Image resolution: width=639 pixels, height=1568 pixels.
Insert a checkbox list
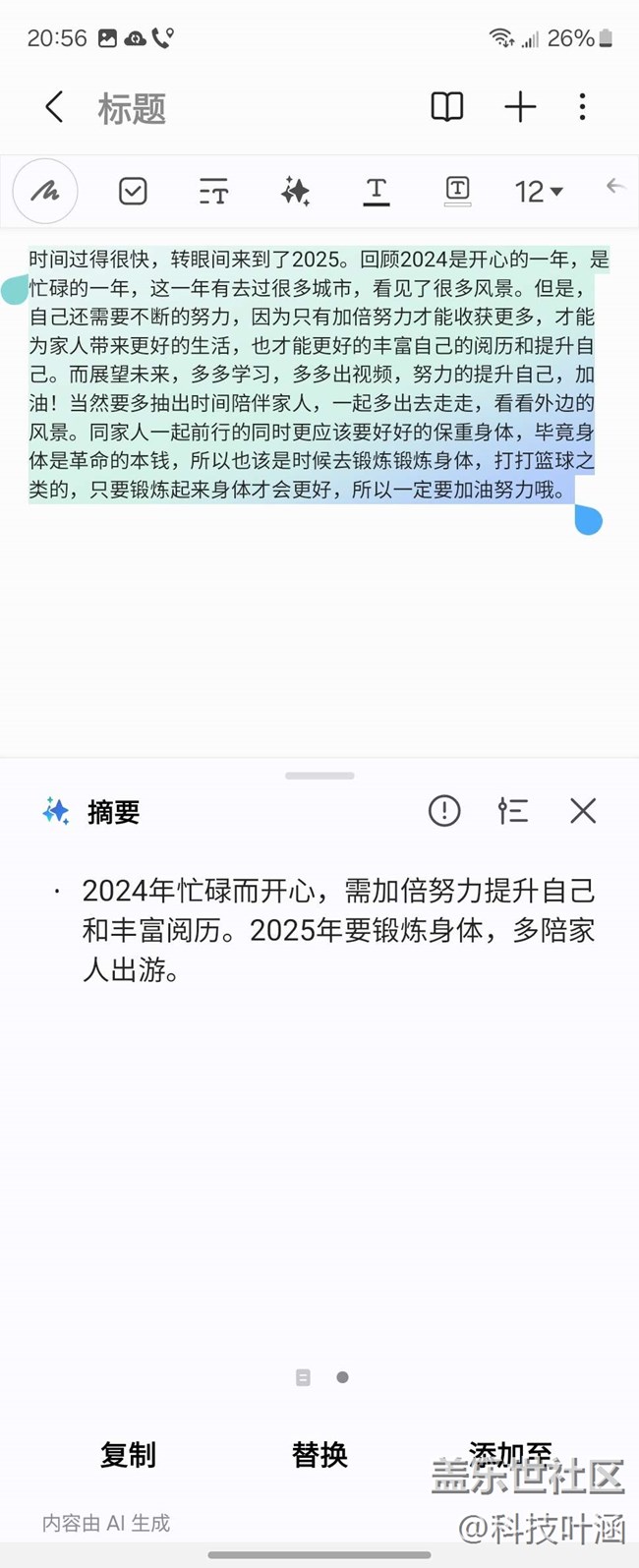coord(133,191)
